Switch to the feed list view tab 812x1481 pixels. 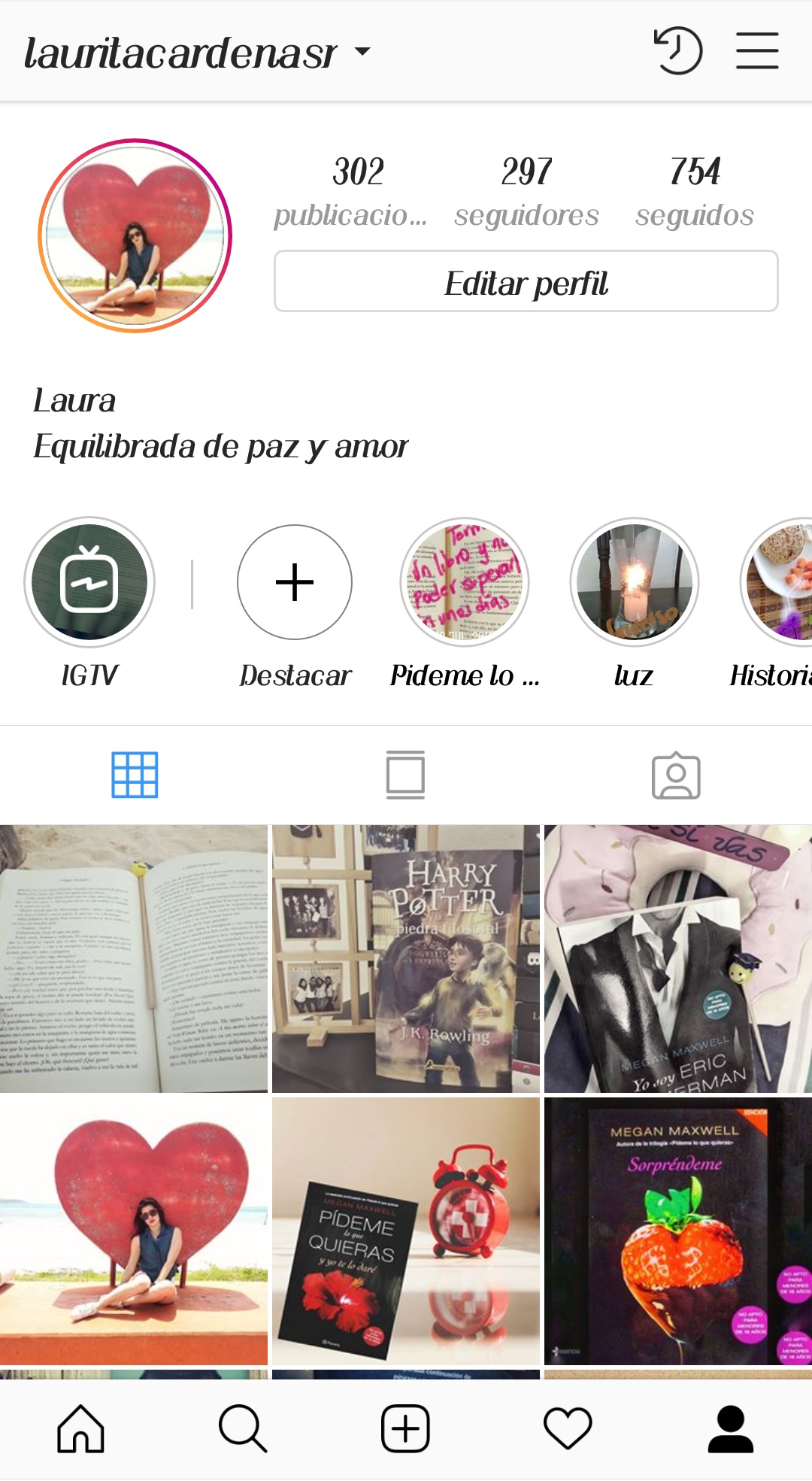[x=405, y=775]
